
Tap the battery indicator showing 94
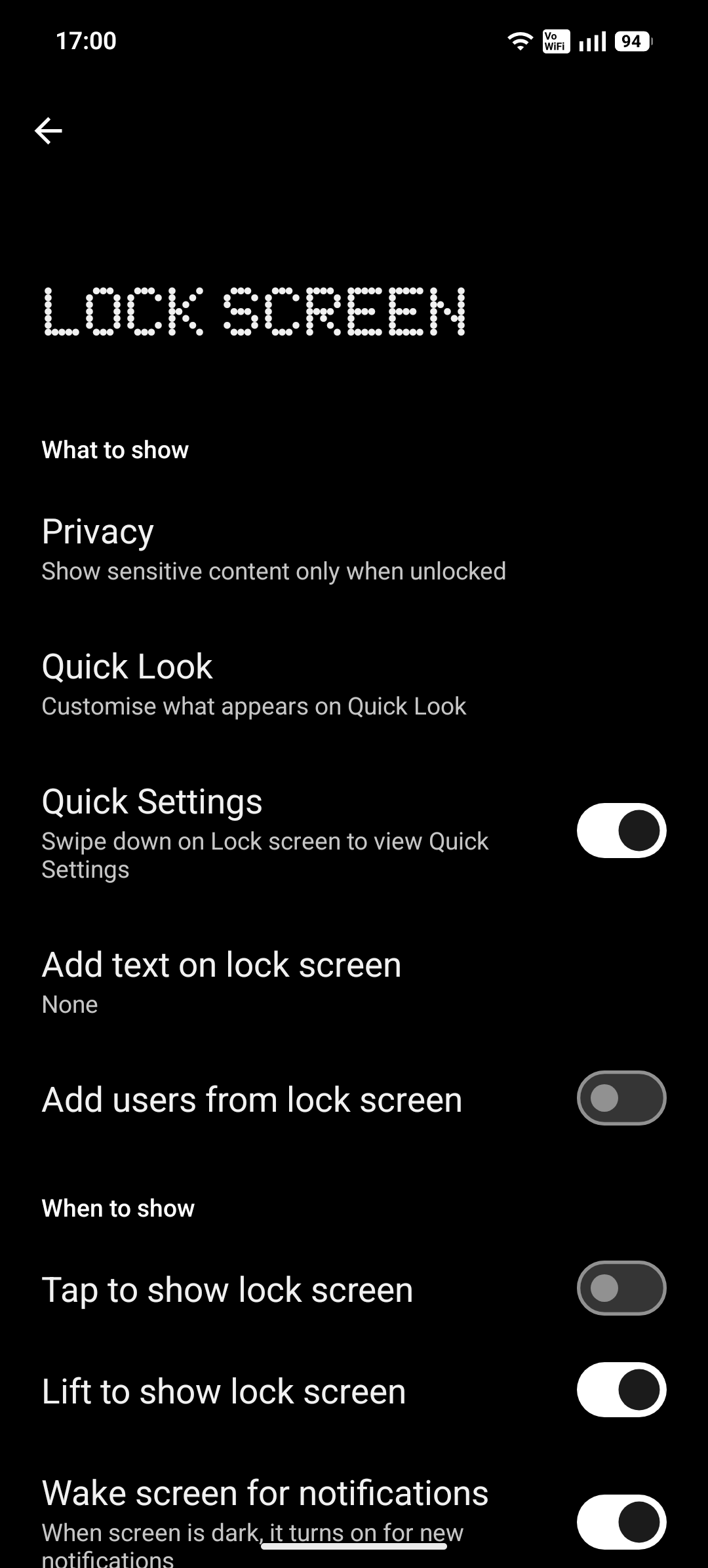coord(631,41)
